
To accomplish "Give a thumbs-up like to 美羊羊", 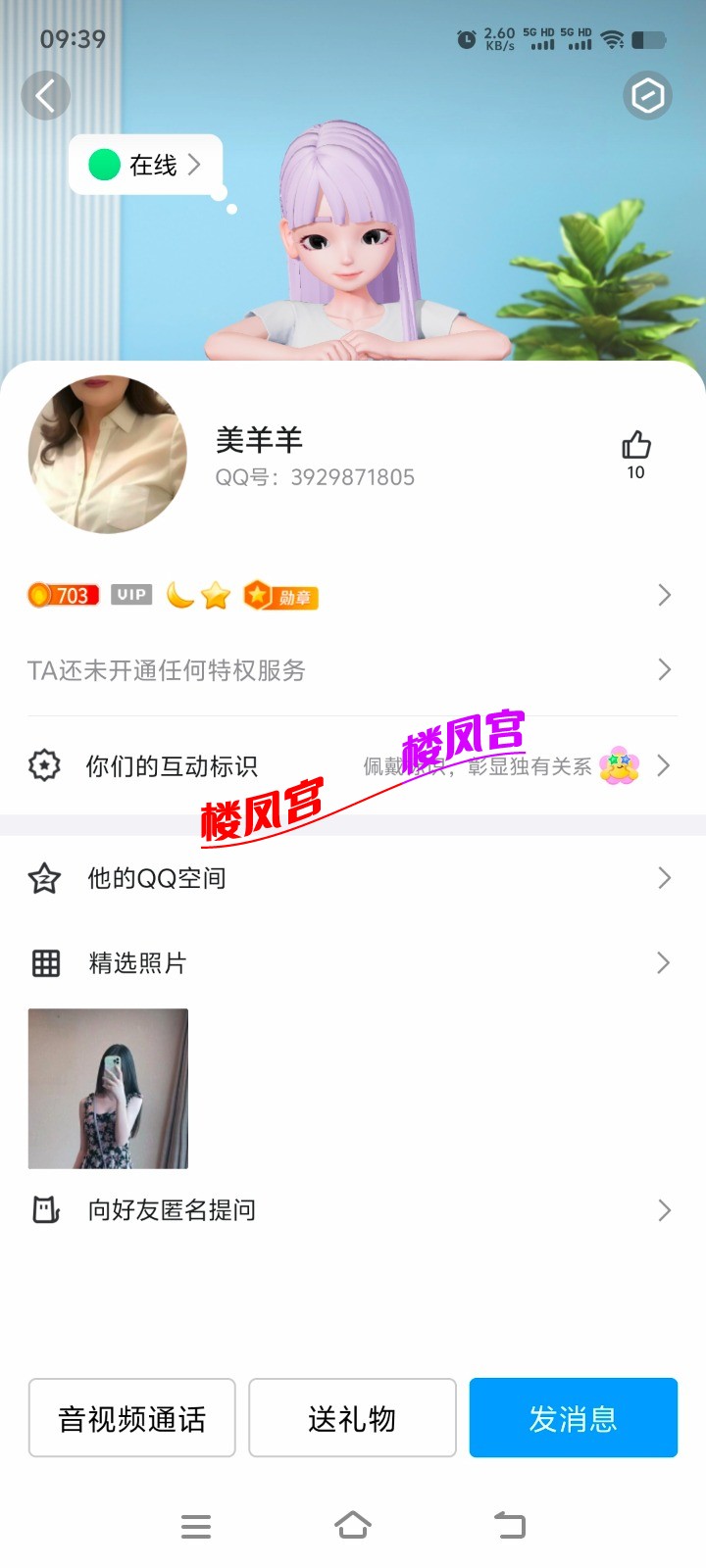I will (x=635, y=447).
